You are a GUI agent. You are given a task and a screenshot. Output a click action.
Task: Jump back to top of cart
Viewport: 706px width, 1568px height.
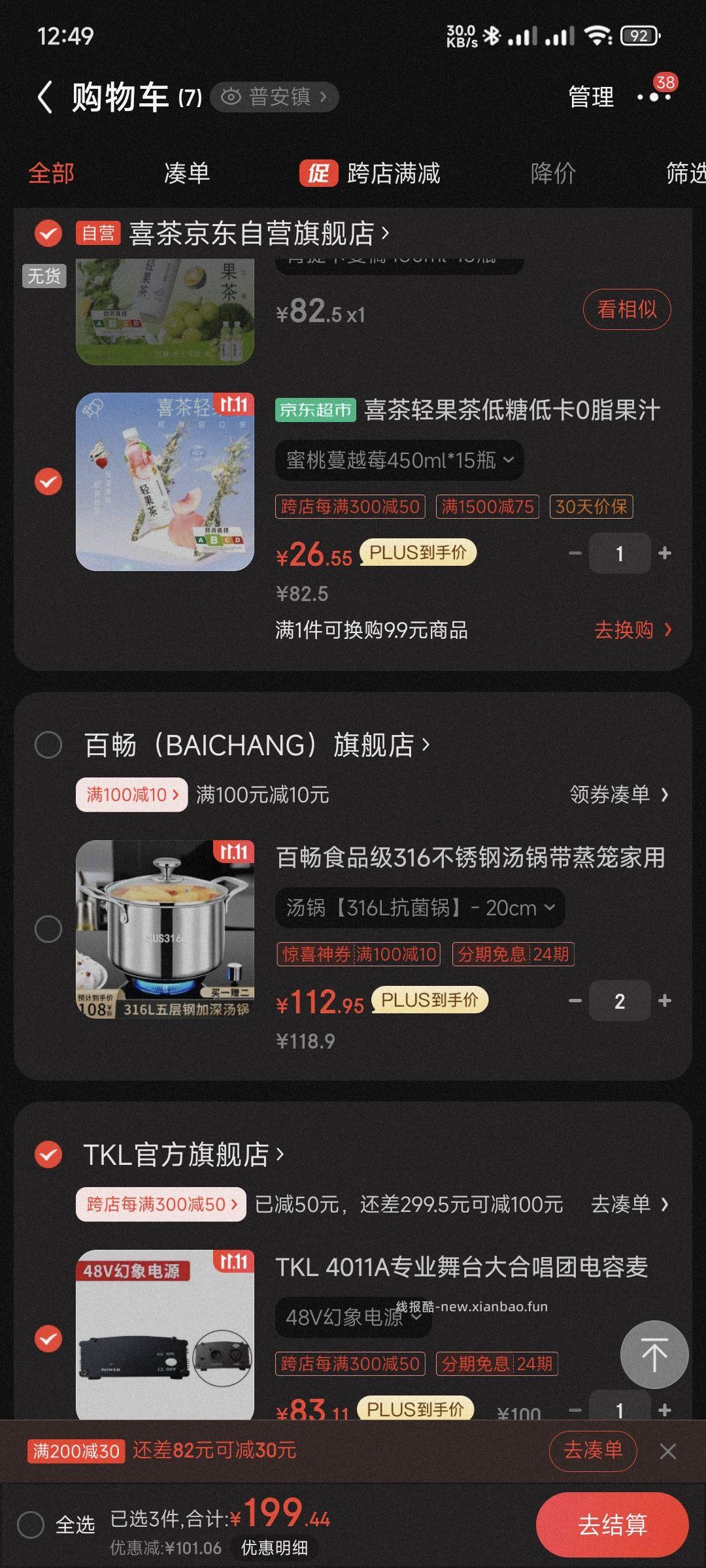click(x=654, y=1354)
